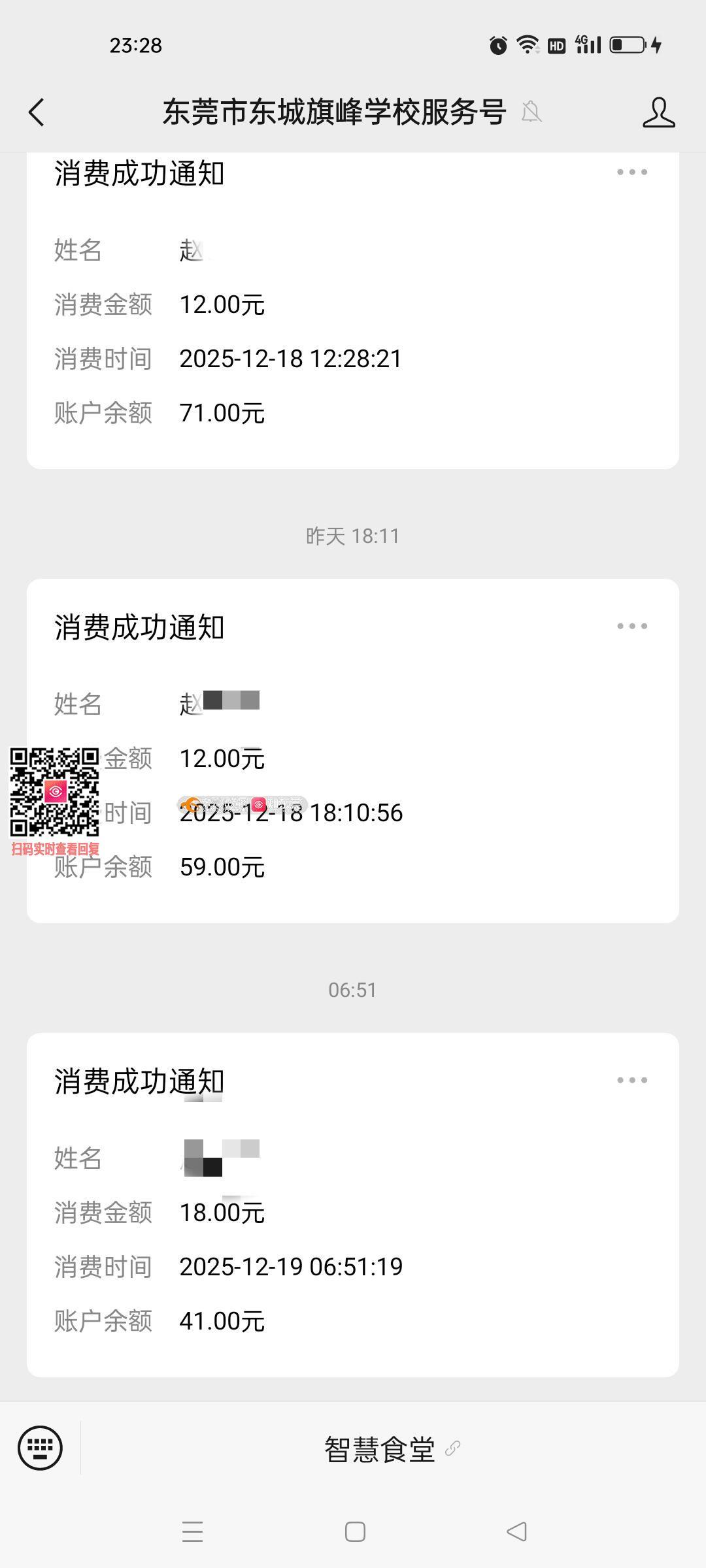The width and height of the screenshot is (706, 1568).
Task: Switch to keyboard input mode
Action: pos(40,1448)
